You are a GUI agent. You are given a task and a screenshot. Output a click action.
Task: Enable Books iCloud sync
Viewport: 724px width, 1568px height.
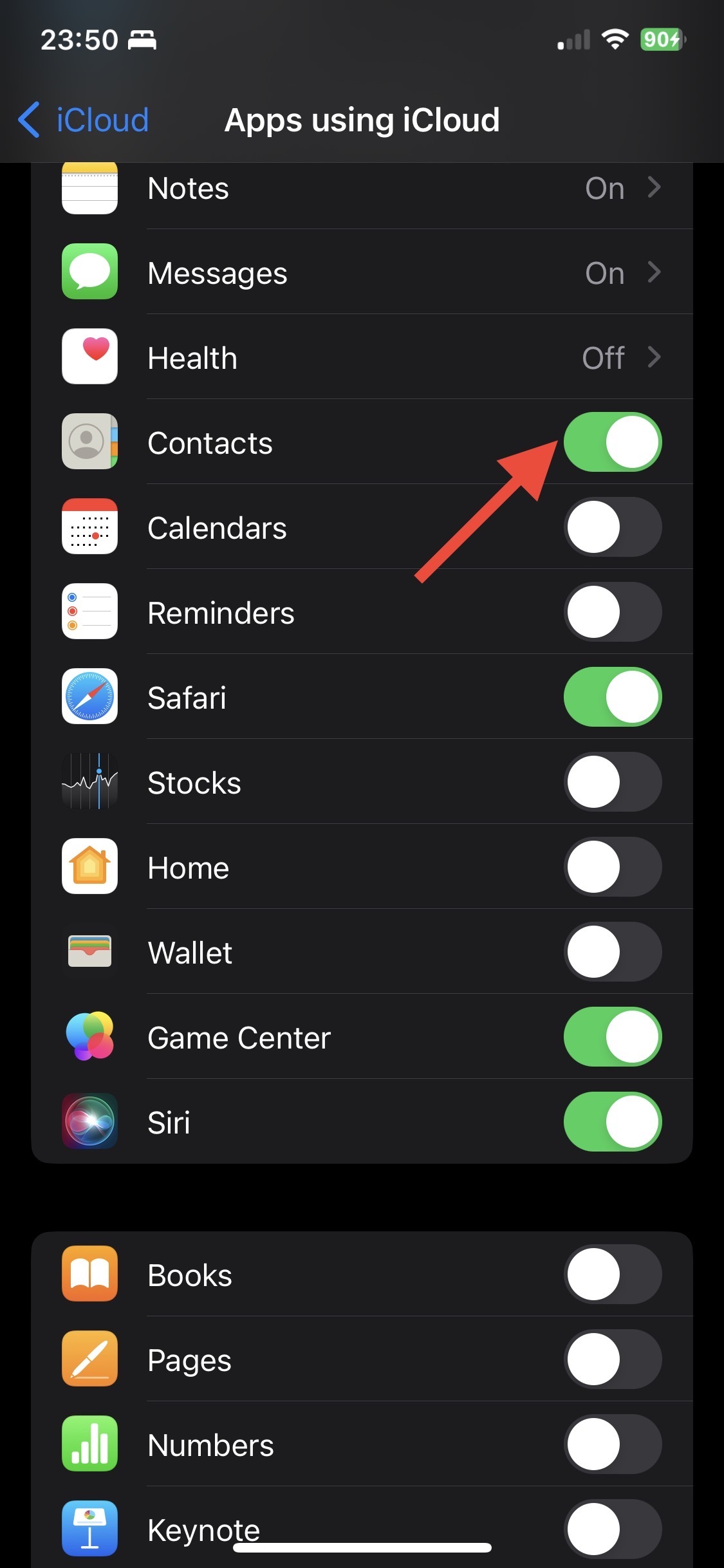(613, 1274)
